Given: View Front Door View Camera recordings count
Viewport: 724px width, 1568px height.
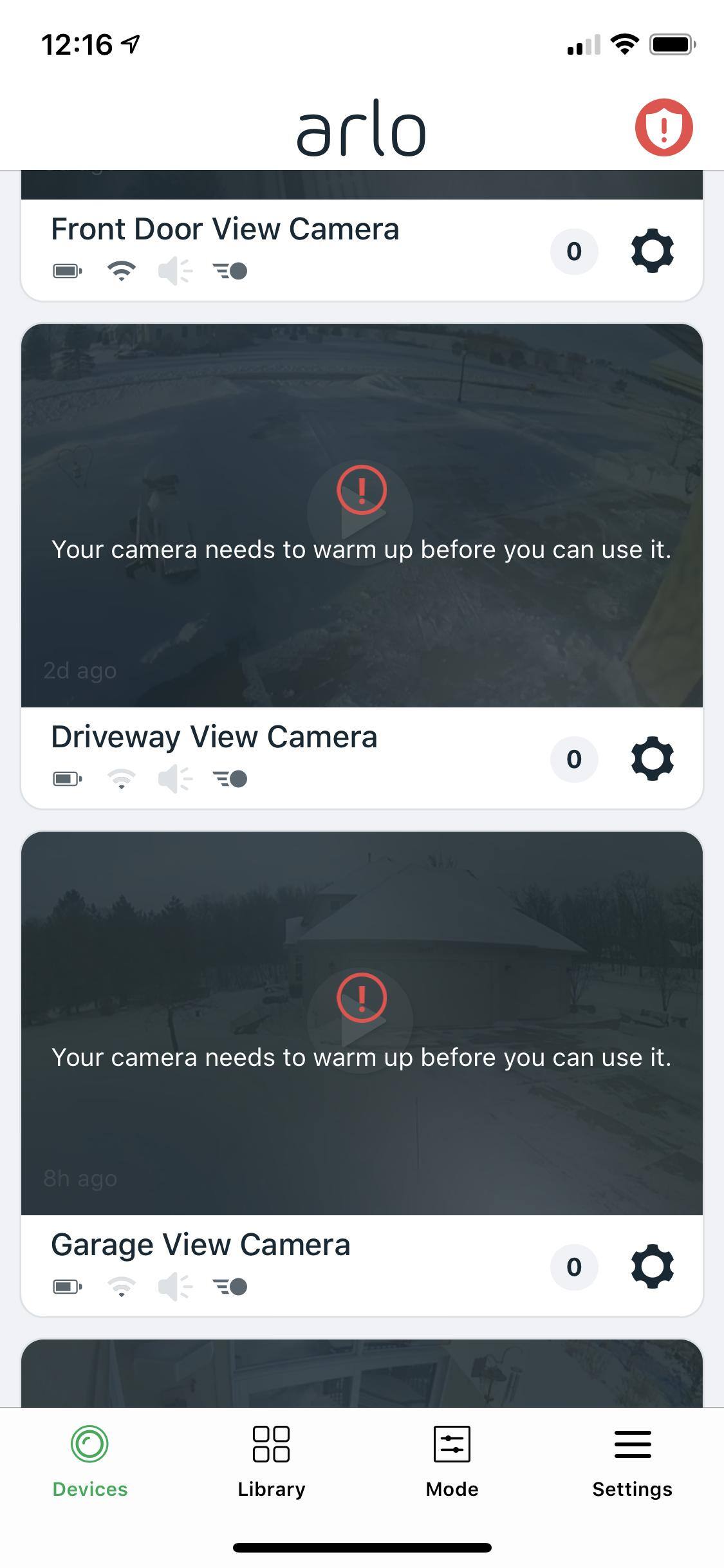Looking at the screenshot, I should pyautogui.click(x=574, y=251).
